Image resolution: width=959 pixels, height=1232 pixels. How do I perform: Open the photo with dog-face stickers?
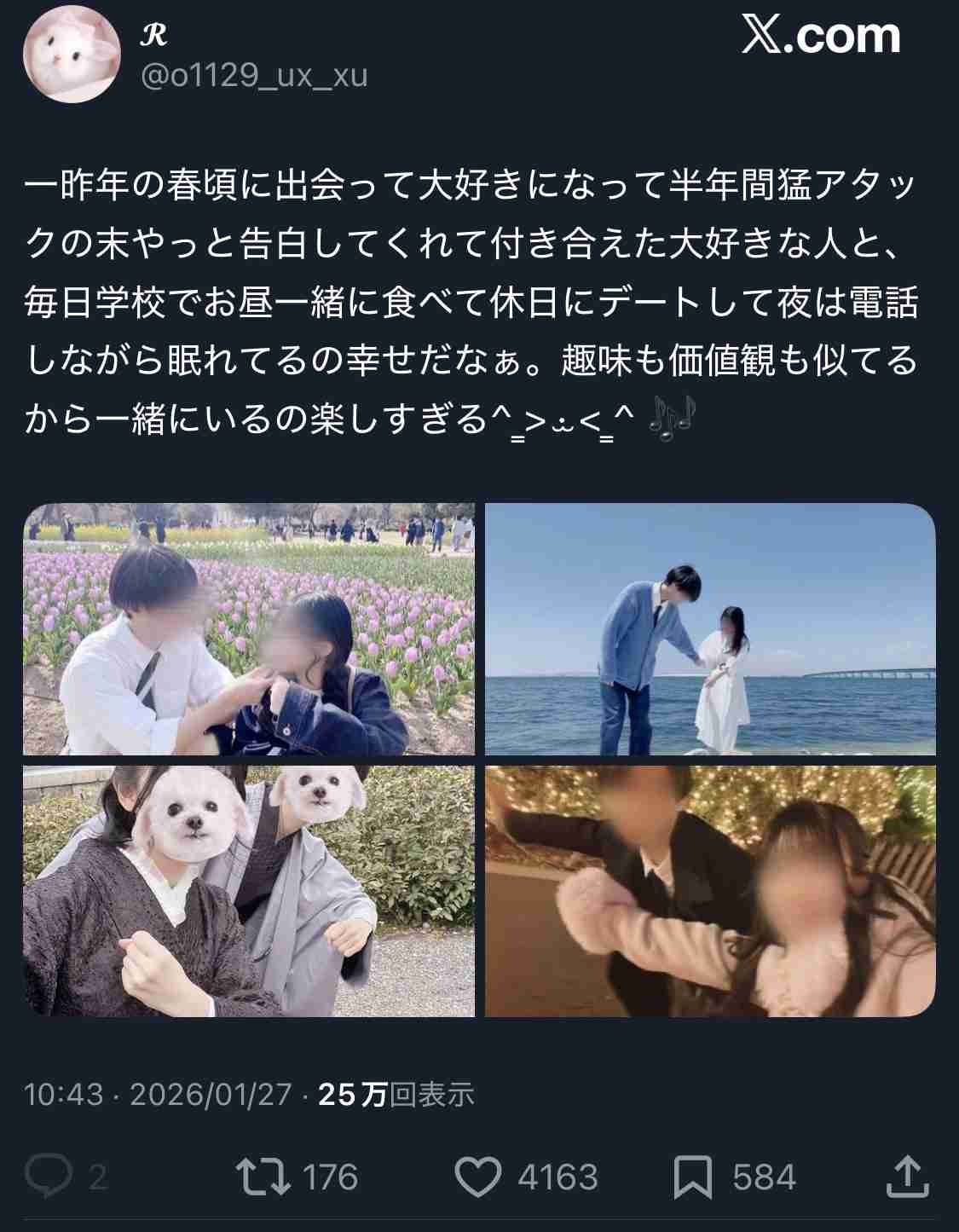tap(249, 891)
